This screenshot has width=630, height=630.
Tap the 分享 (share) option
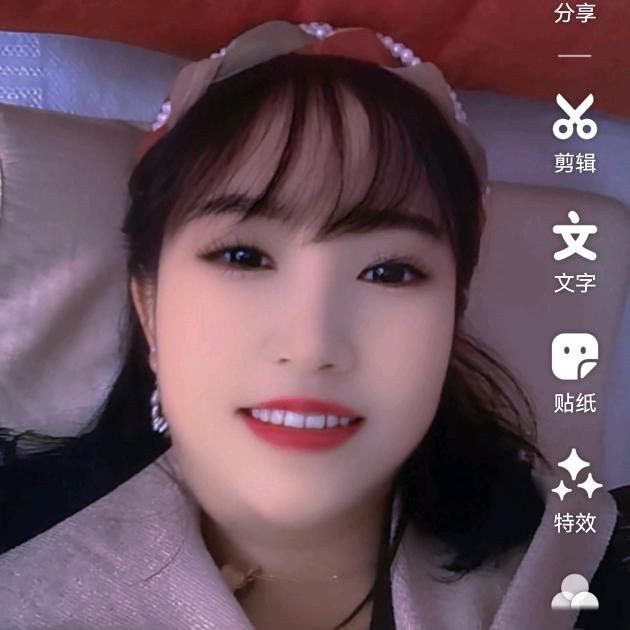tap(575, 14)
